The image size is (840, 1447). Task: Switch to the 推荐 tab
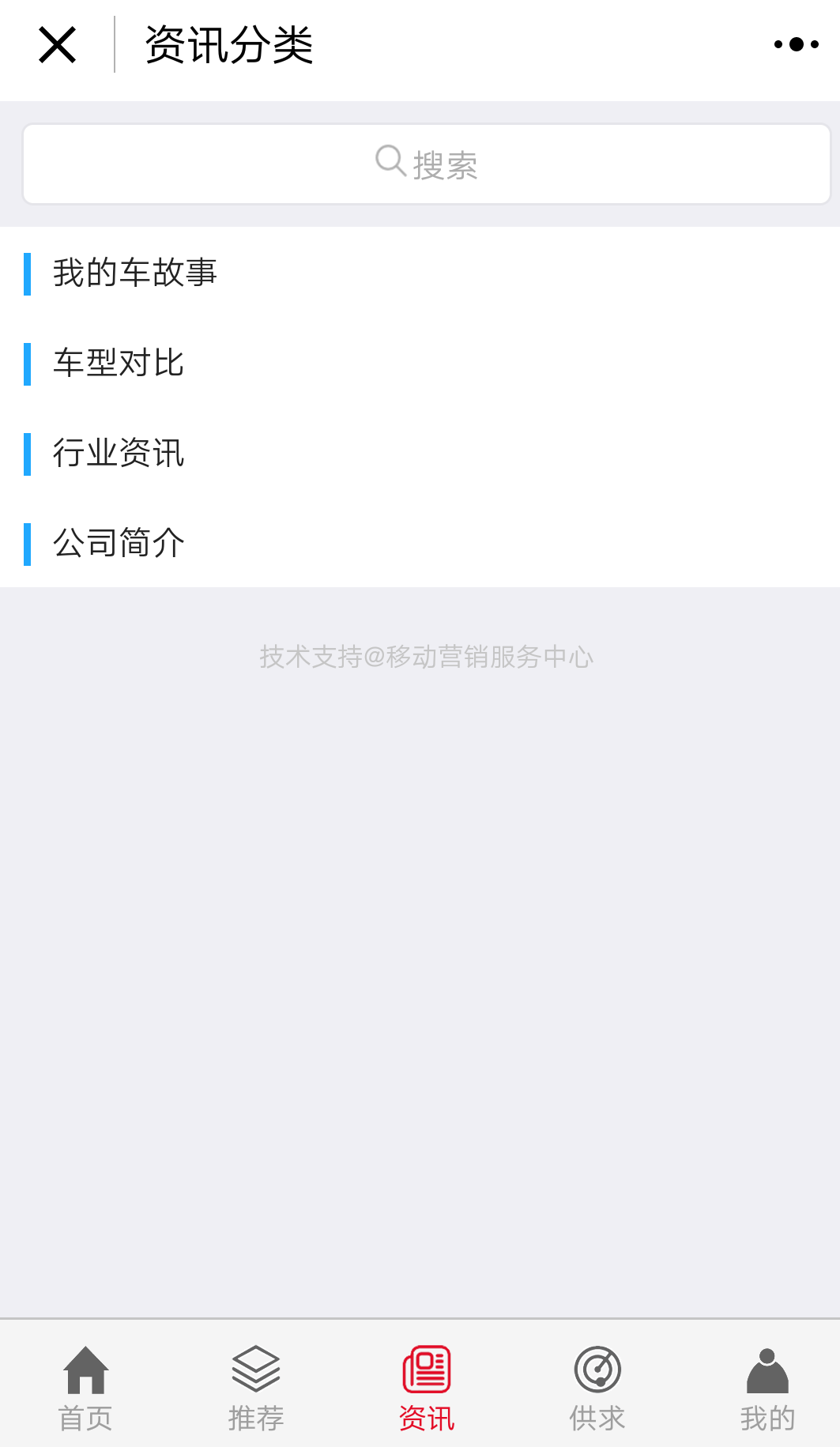coord(256,1389)
